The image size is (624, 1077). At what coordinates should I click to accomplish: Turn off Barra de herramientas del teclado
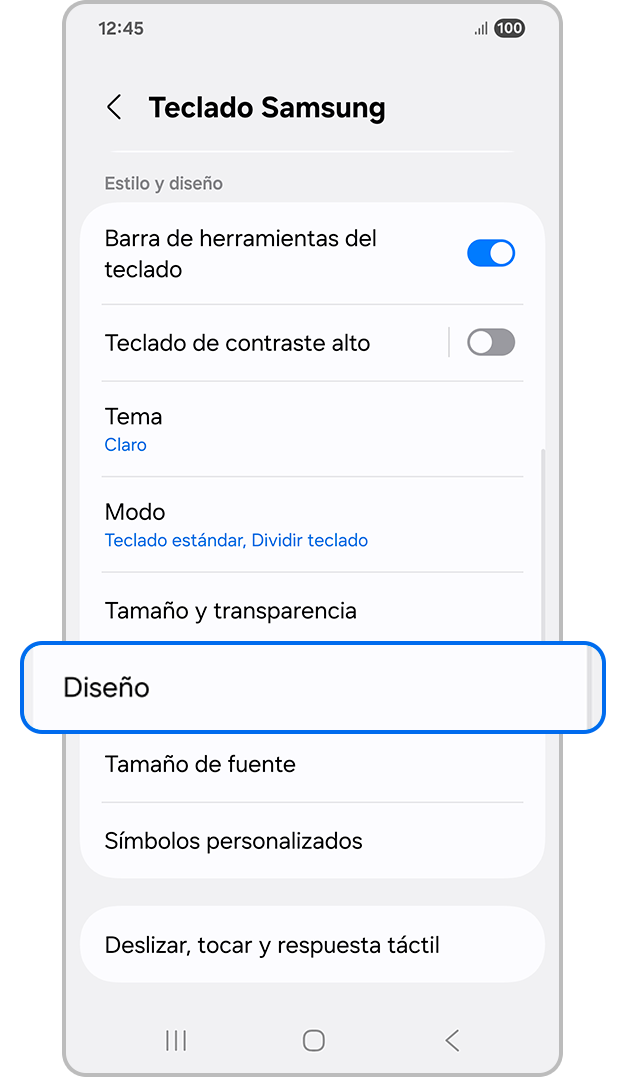pos(490,253)
